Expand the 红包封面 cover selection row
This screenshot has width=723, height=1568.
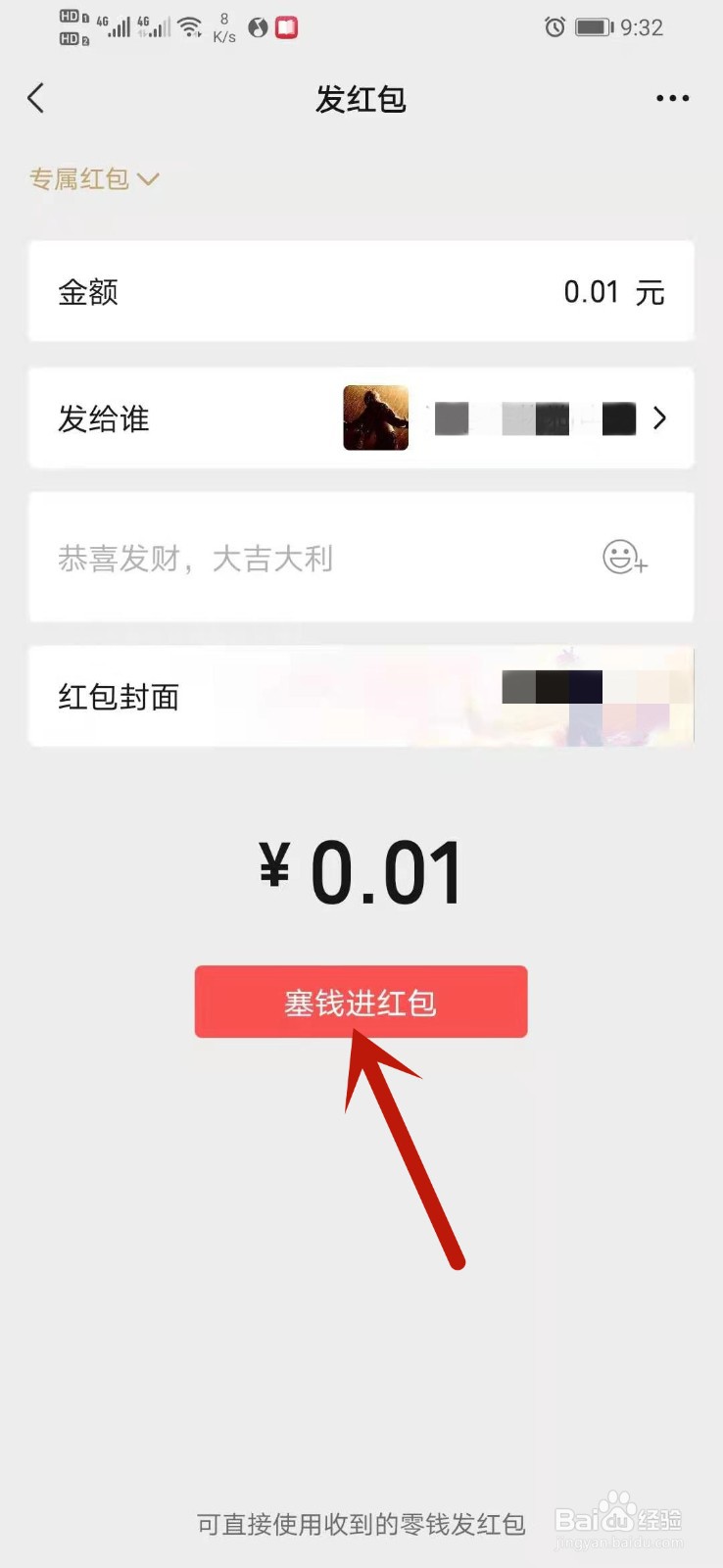tap(361, 697)
